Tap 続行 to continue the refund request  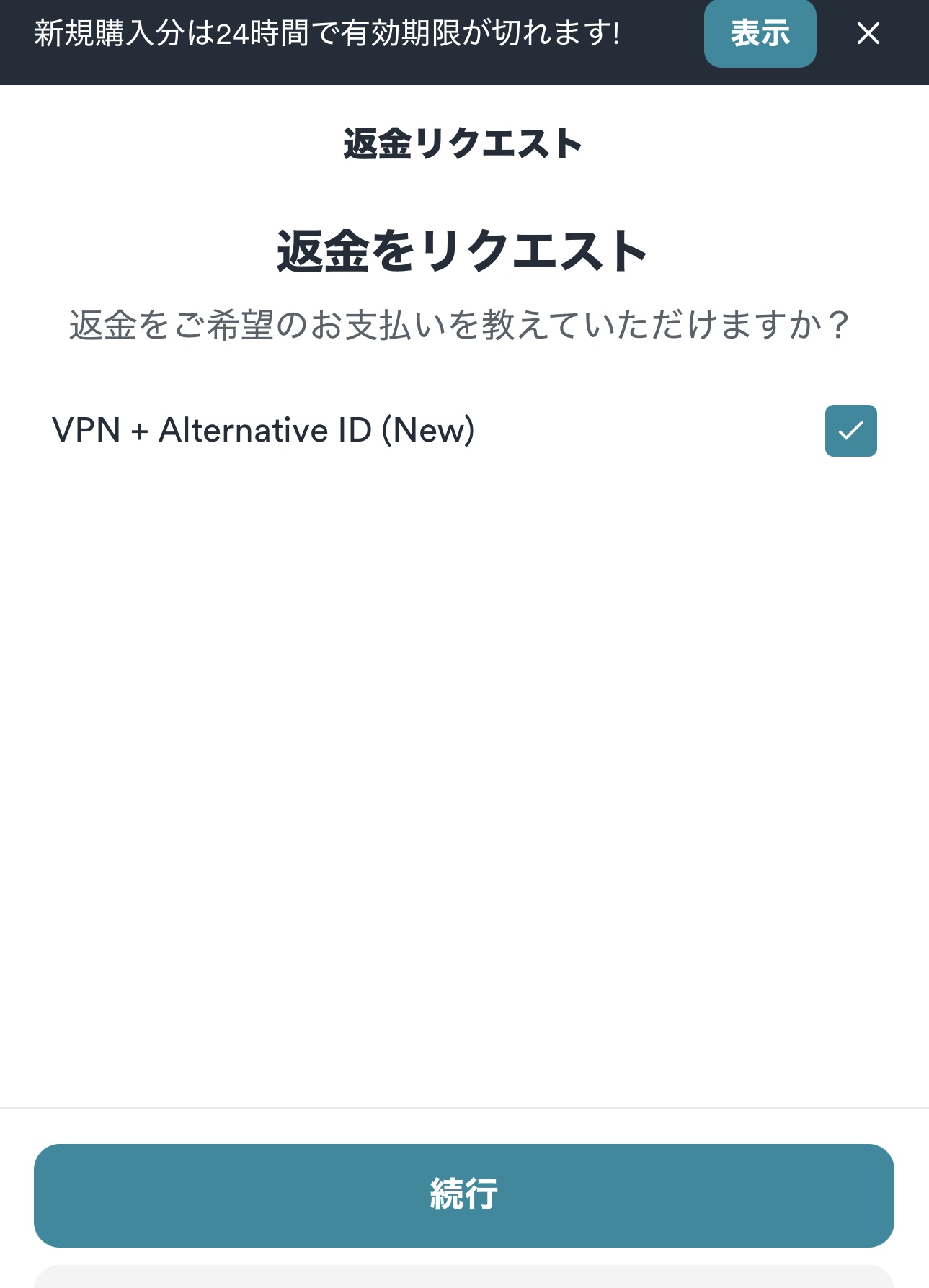pos(463,1195)
